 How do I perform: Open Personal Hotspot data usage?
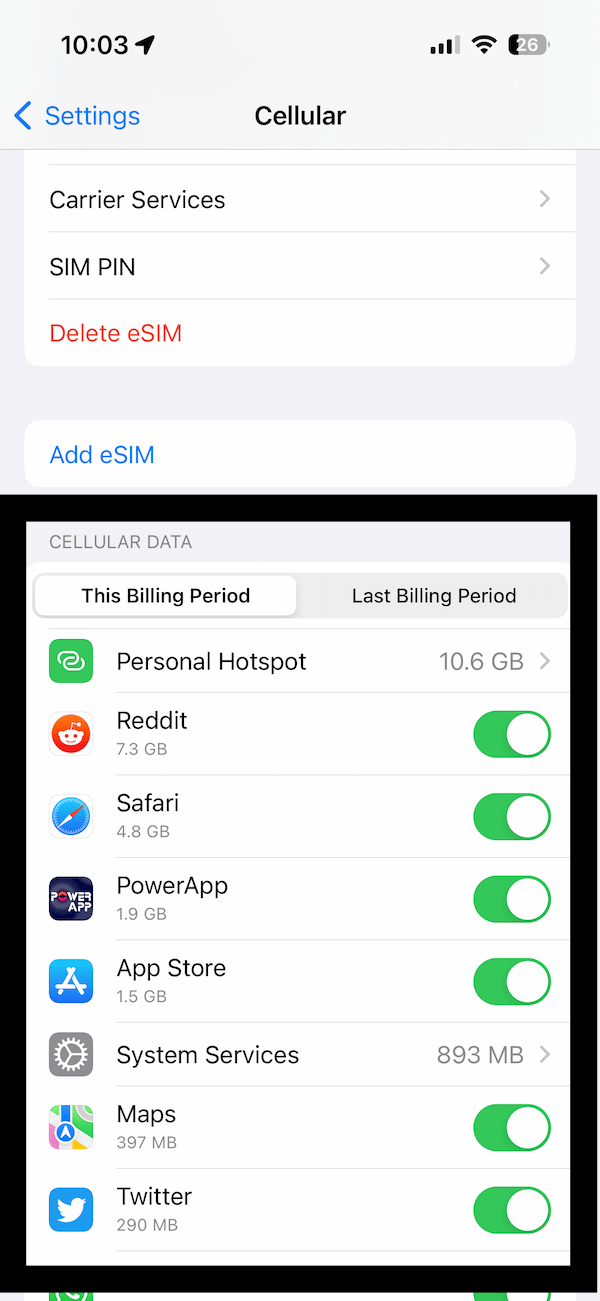pyautogui.click(x=300, y=661)
